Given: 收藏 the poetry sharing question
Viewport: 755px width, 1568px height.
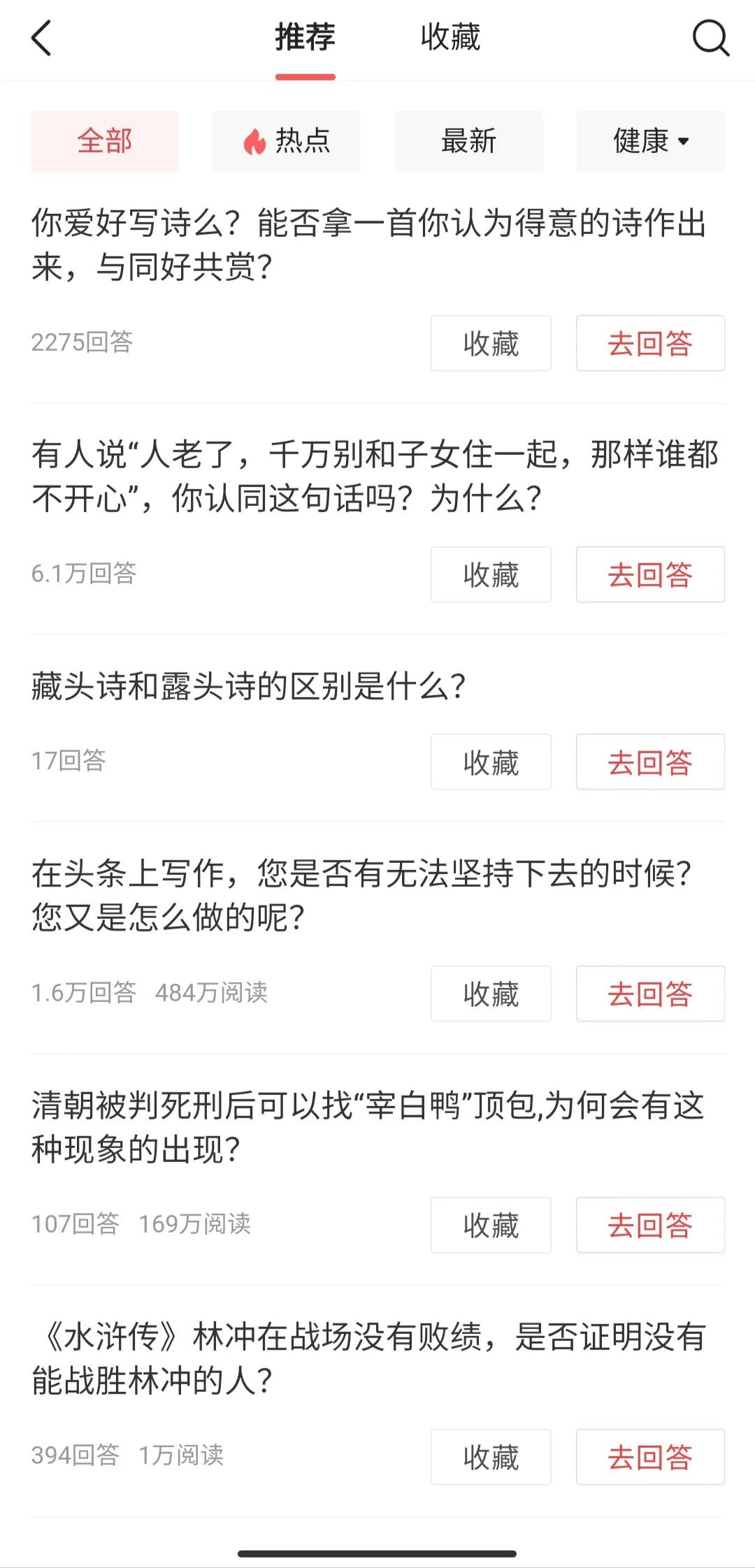Looking at the screenshot, I should 490,343.
